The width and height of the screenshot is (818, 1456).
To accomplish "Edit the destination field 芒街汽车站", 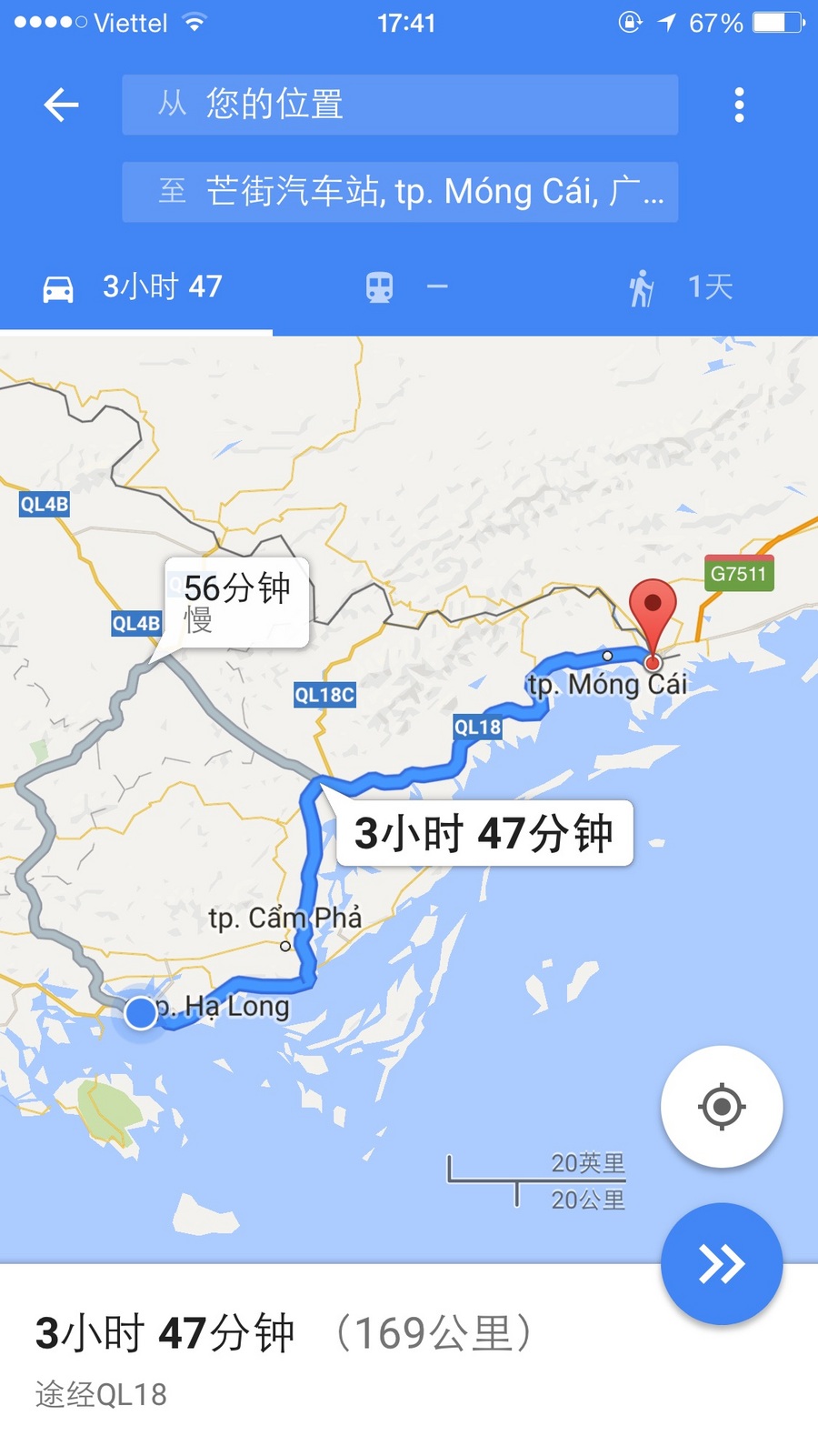I will click(x=400, y=192).
